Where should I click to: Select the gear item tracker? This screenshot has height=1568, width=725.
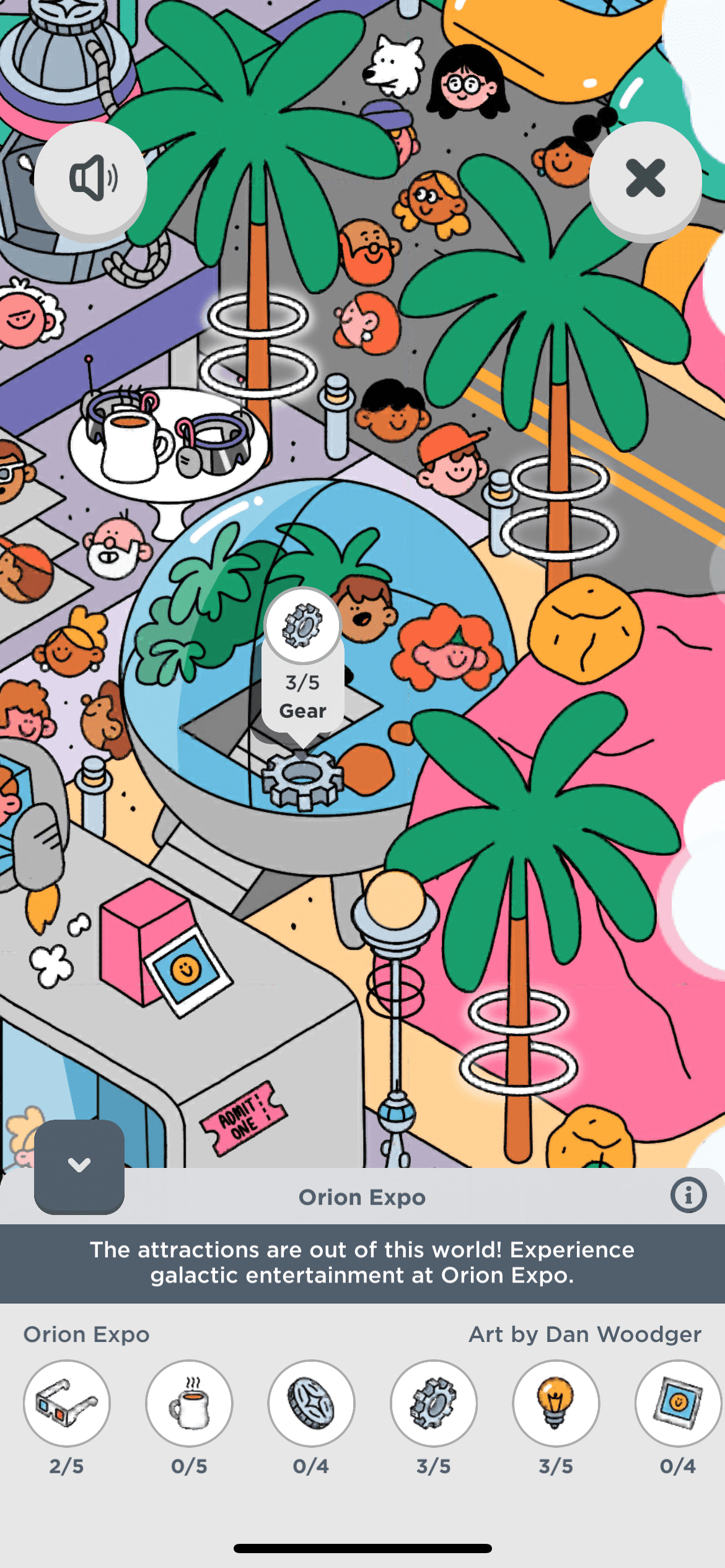click(x=433, y=1403)
